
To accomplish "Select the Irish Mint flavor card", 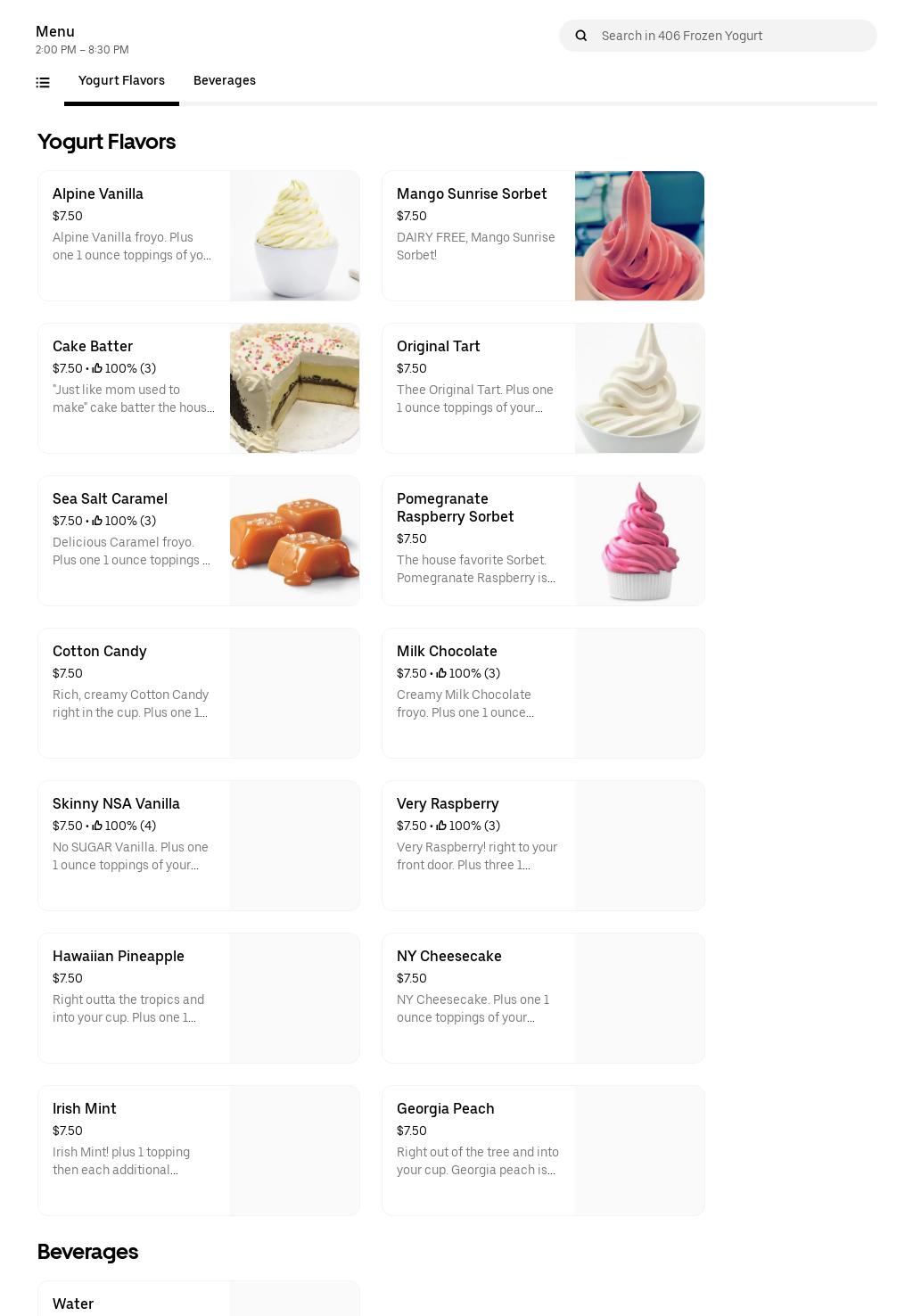I will 199,1150.
